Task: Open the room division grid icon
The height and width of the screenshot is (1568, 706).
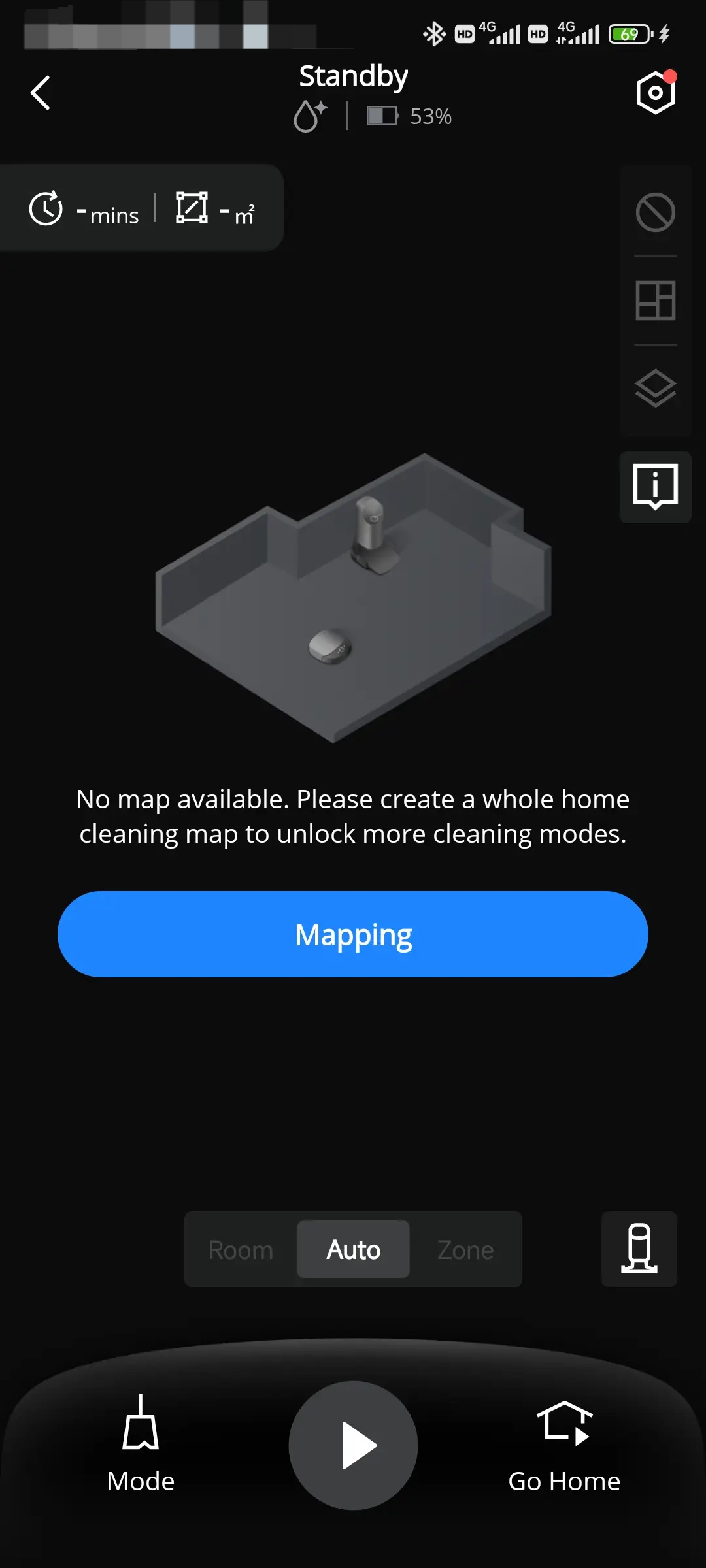Action: pyautogui.click(x=655, y=301)
